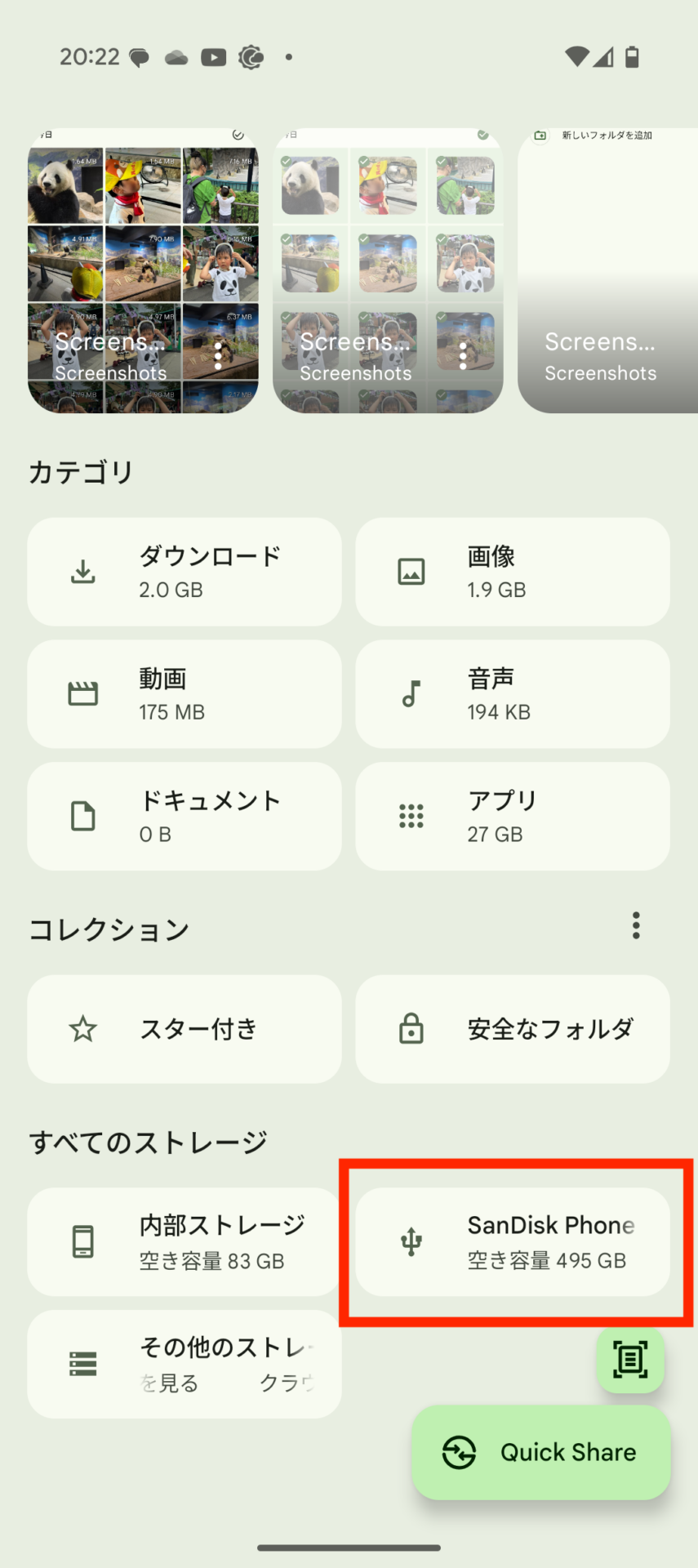Open the SanDisk Phone USB storage
Image resolution: width=698 pixels, height=1568 pixels.
point(512,1241)
